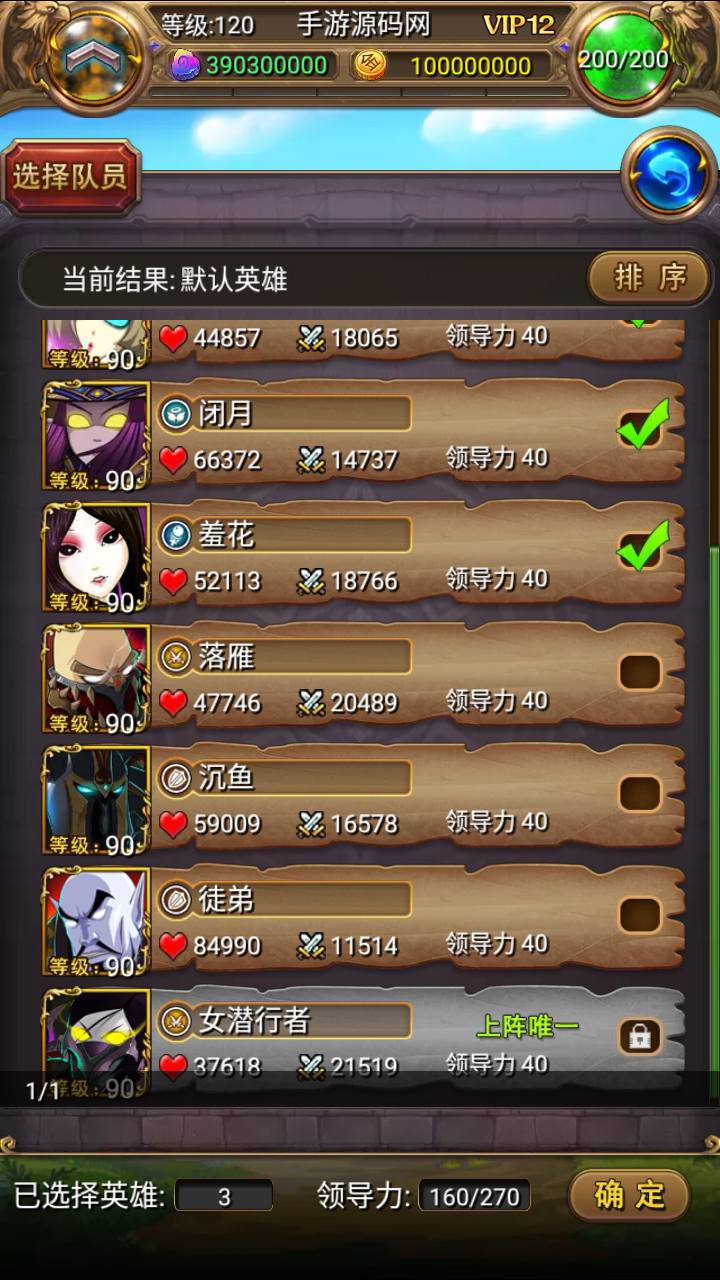
Task: Uncheck the hero 羞花
Action: tap(640, 550)
